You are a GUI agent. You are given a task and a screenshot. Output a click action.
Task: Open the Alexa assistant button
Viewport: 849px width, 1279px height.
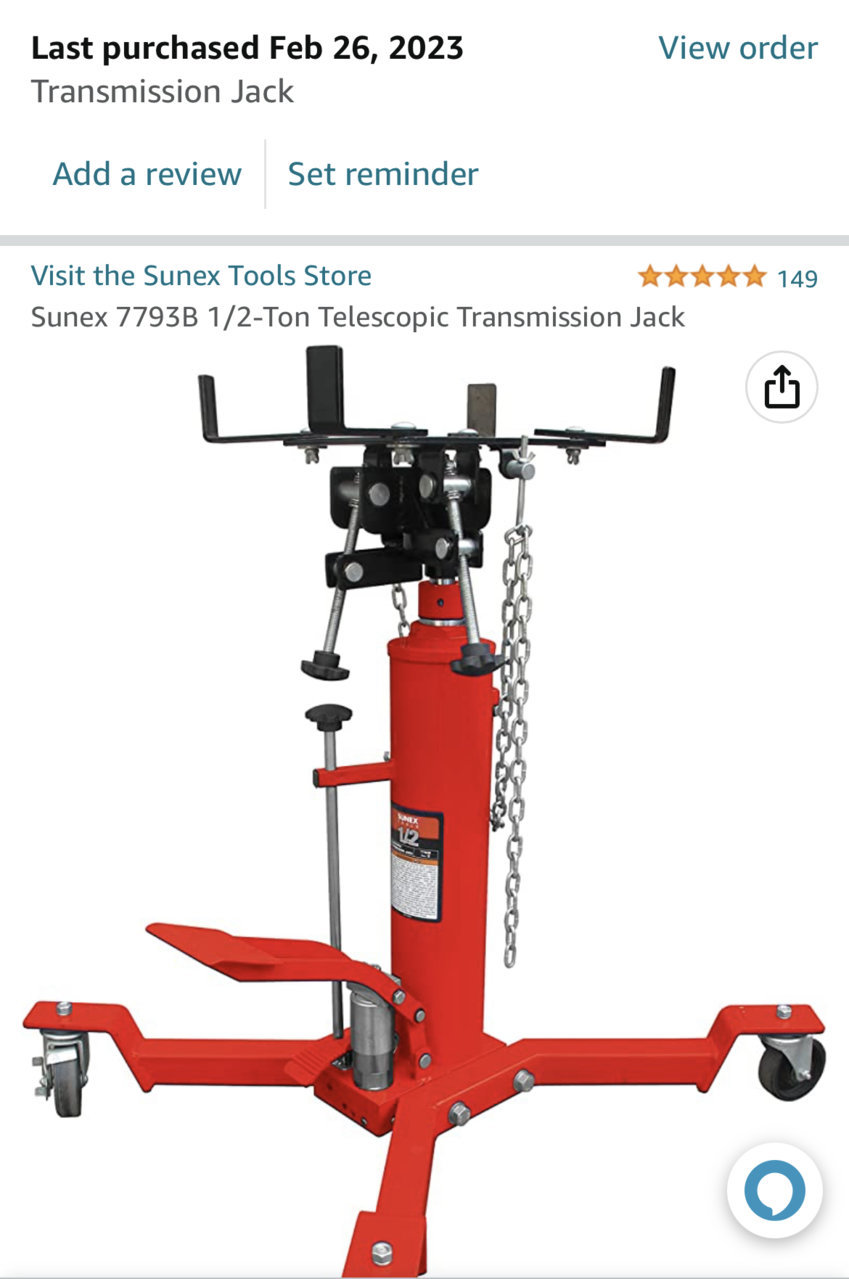point(774,1191)
